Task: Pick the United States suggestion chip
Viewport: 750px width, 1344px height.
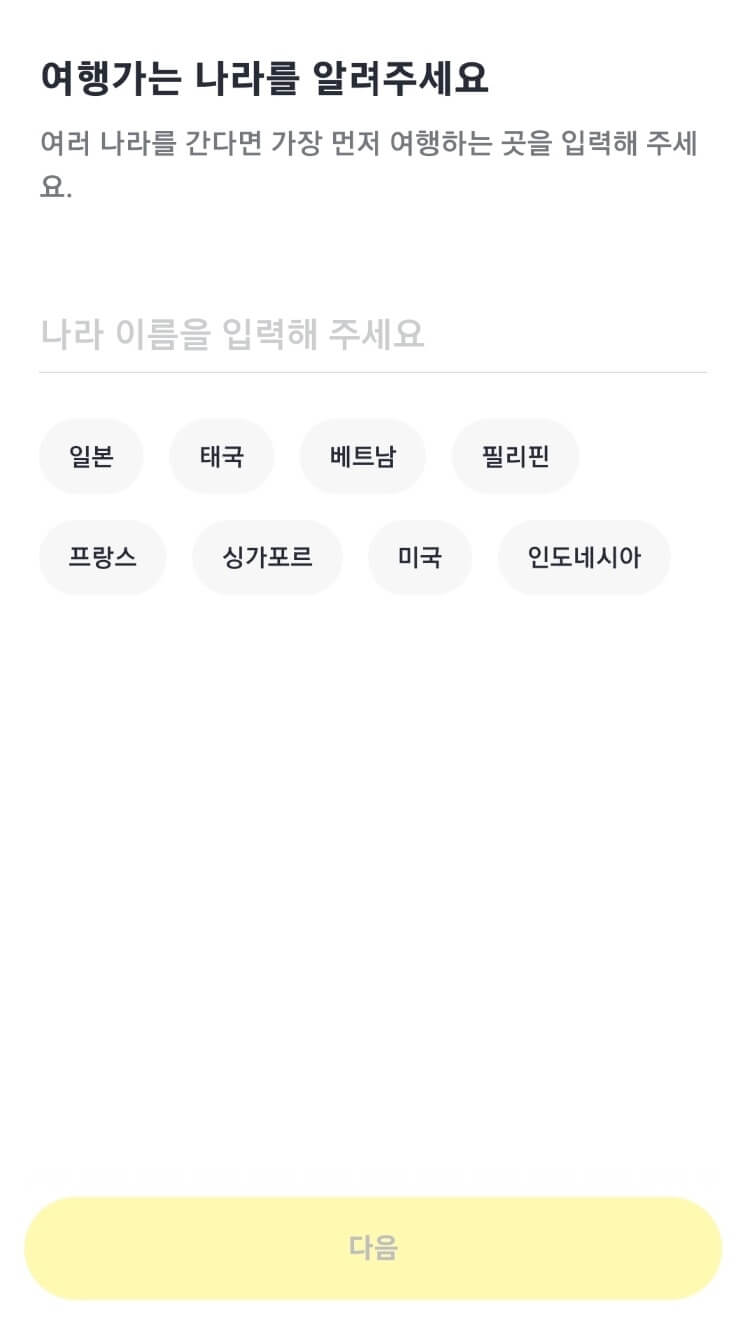Action: click(420, 558)
